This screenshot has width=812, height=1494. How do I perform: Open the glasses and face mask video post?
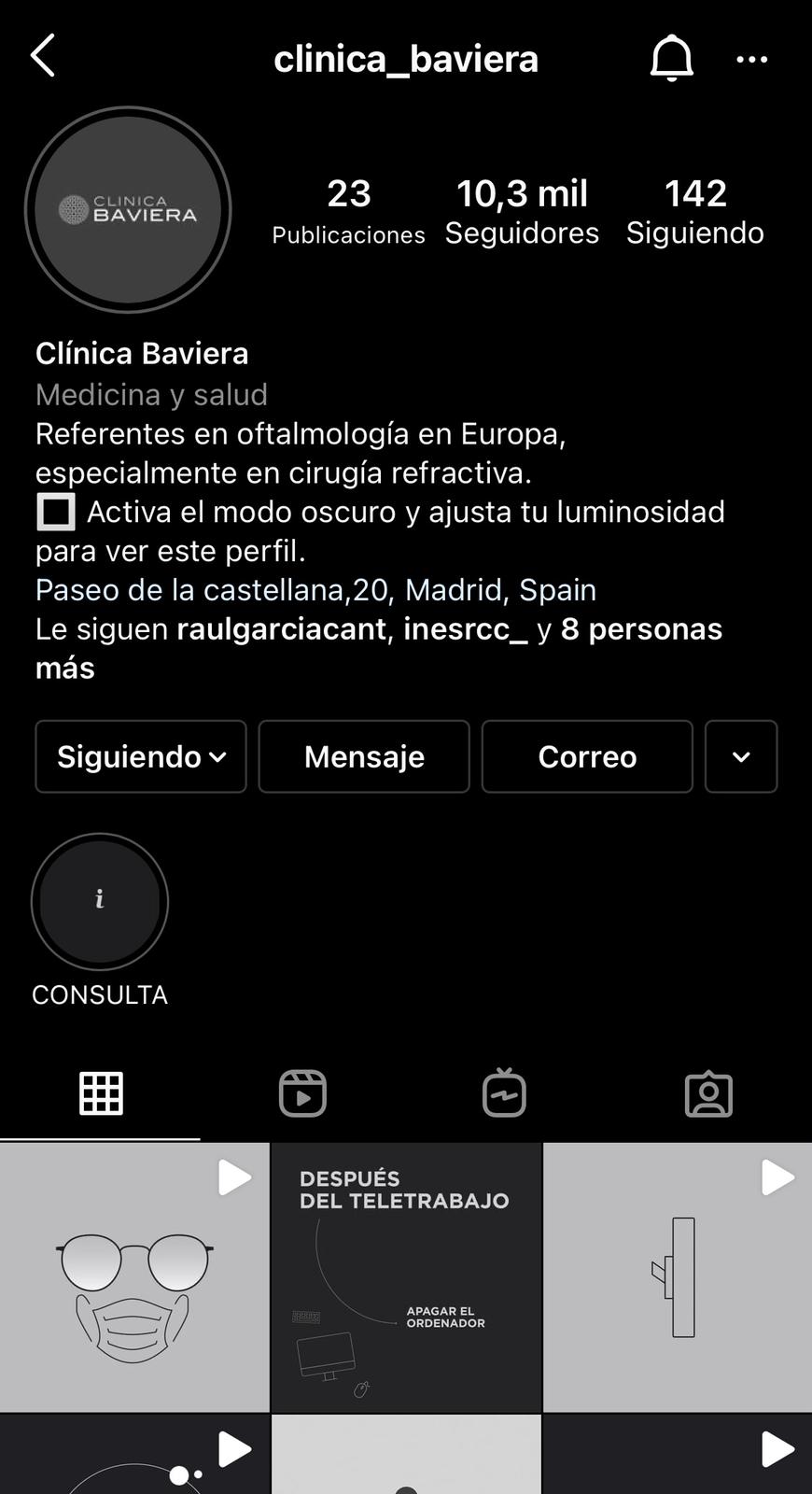click(x=134, y=1277)
